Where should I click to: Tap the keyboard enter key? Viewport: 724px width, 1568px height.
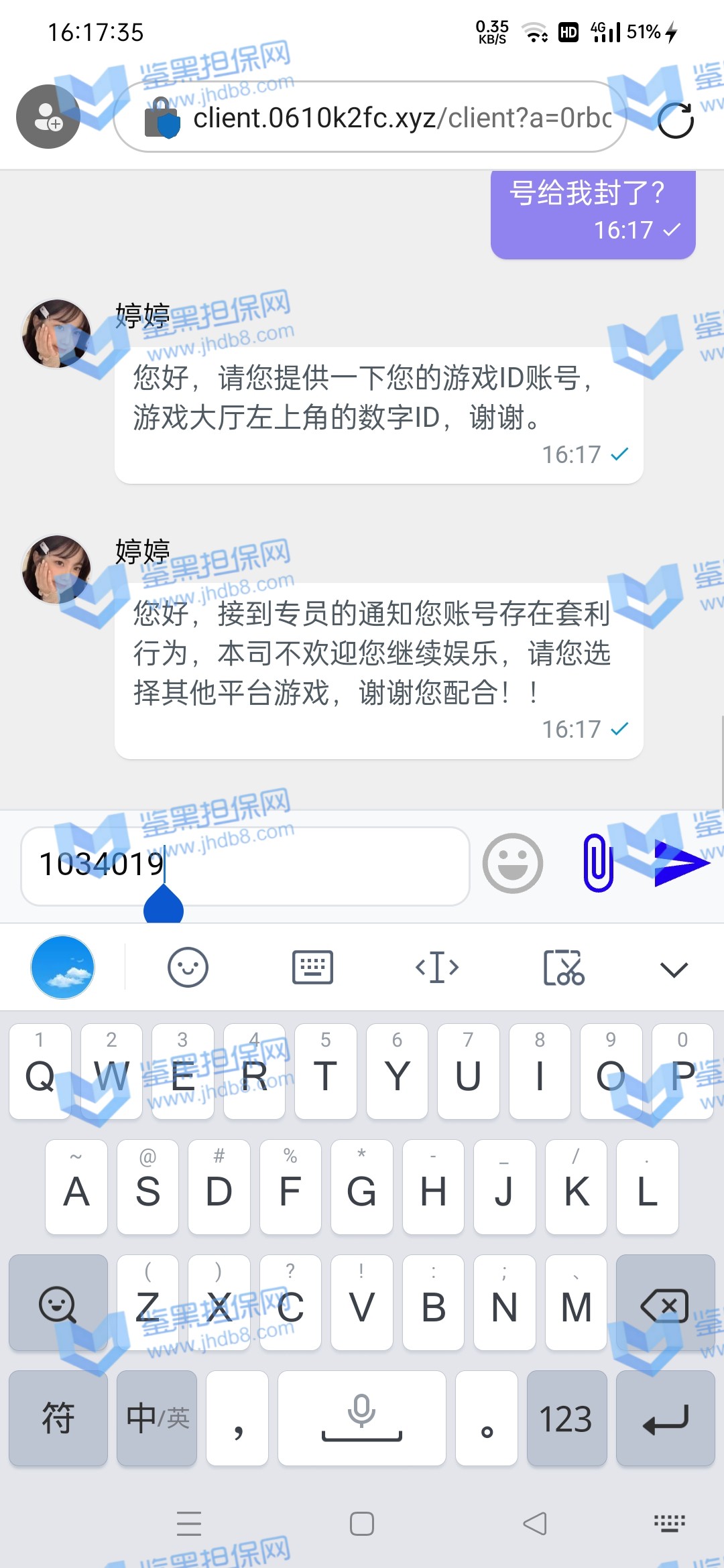point(665,1419)
